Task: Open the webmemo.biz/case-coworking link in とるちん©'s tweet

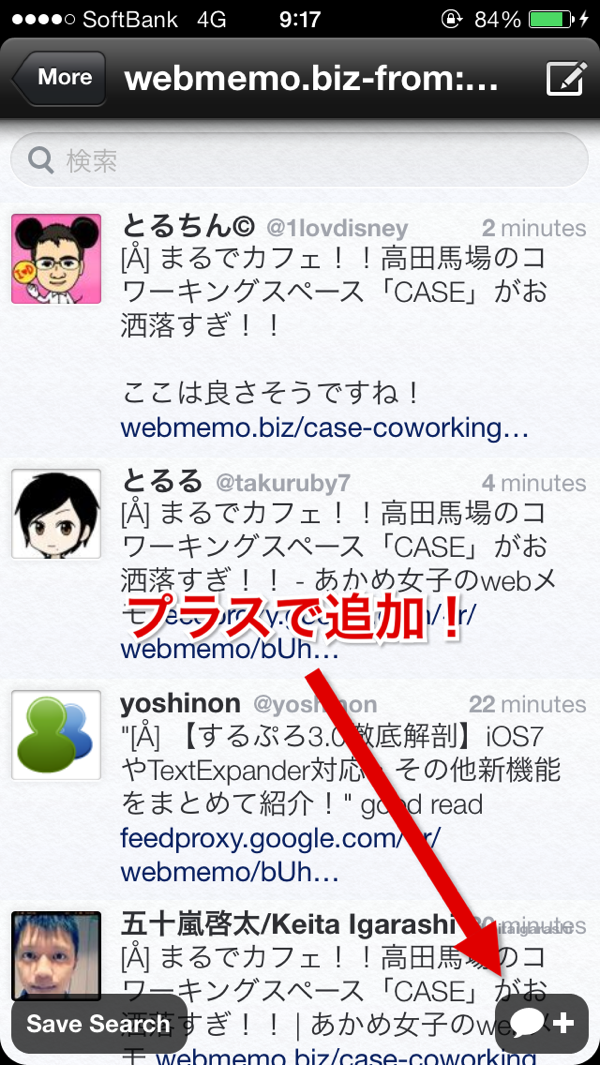Action: point(324,429)
